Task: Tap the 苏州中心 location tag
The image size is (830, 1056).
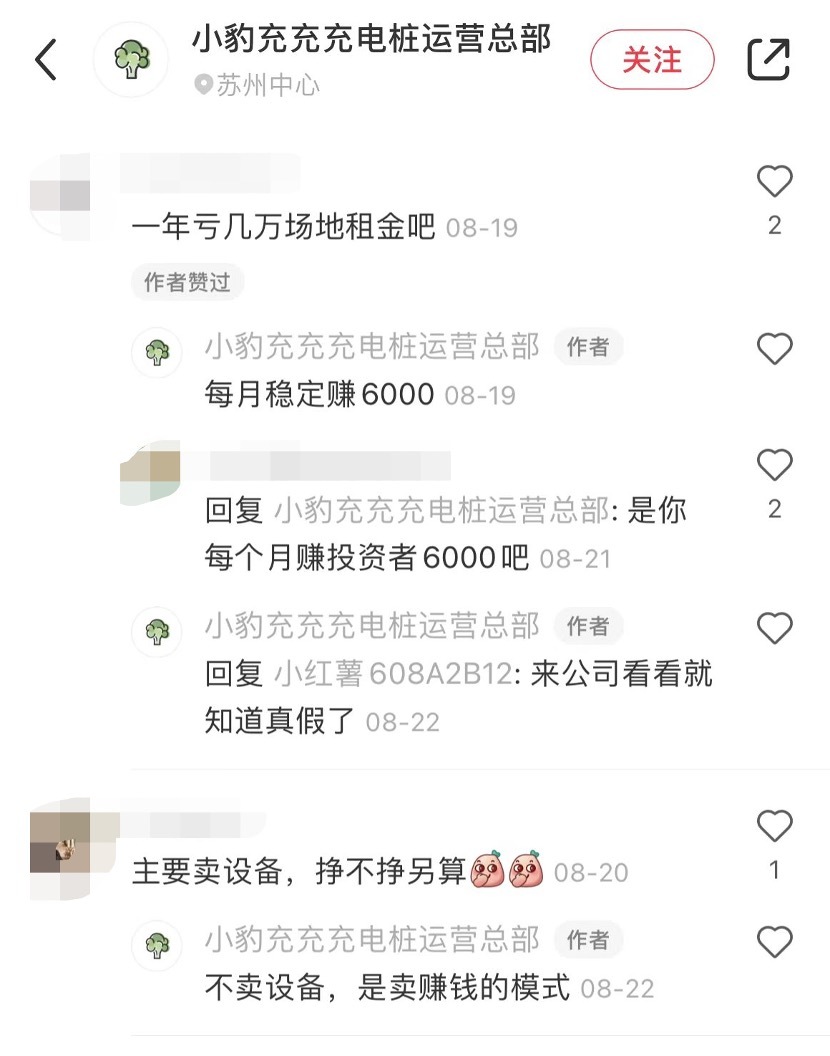Action: (x=258, y=85)
